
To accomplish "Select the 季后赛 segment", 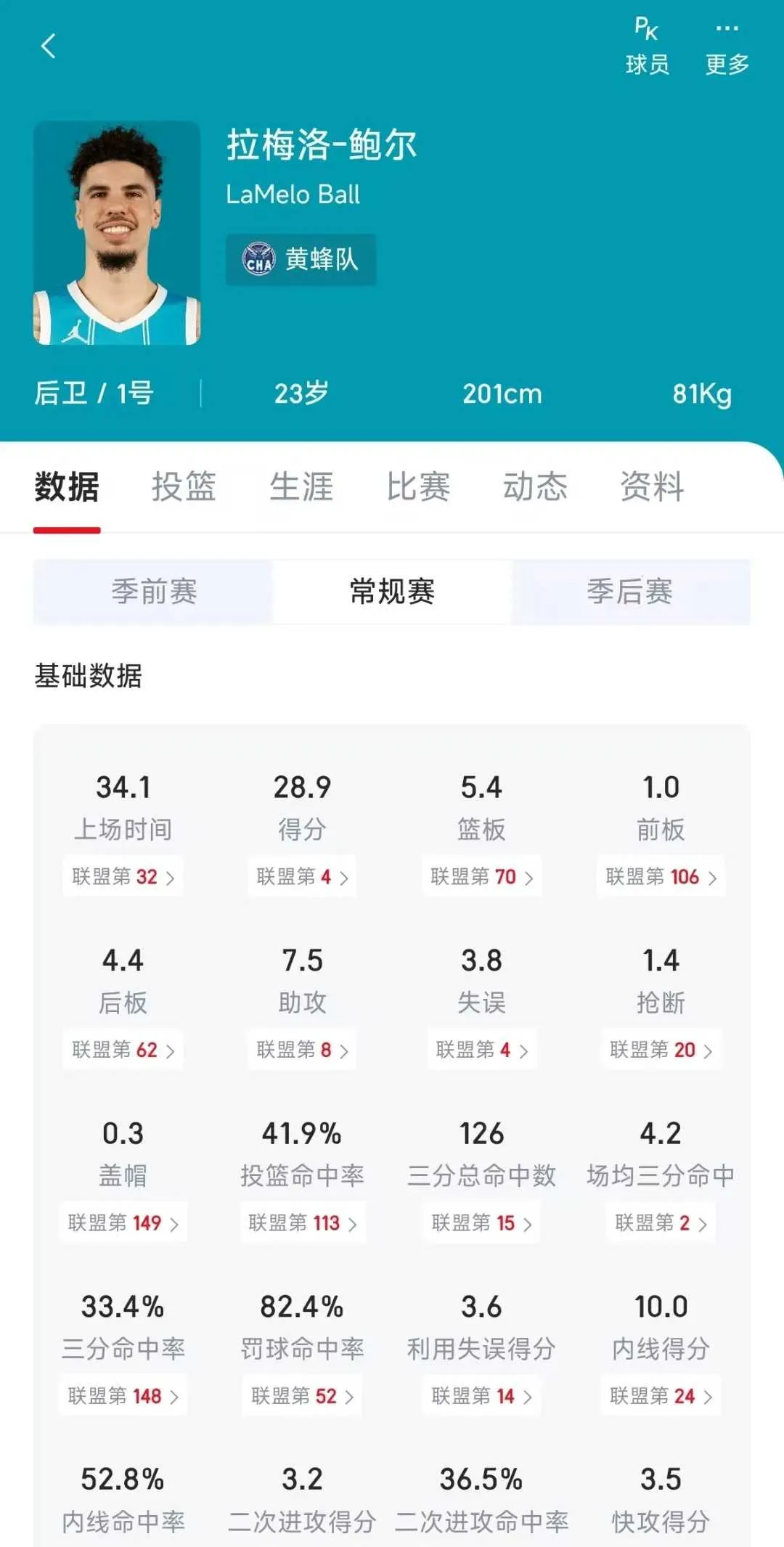I will tap(630, 592).
